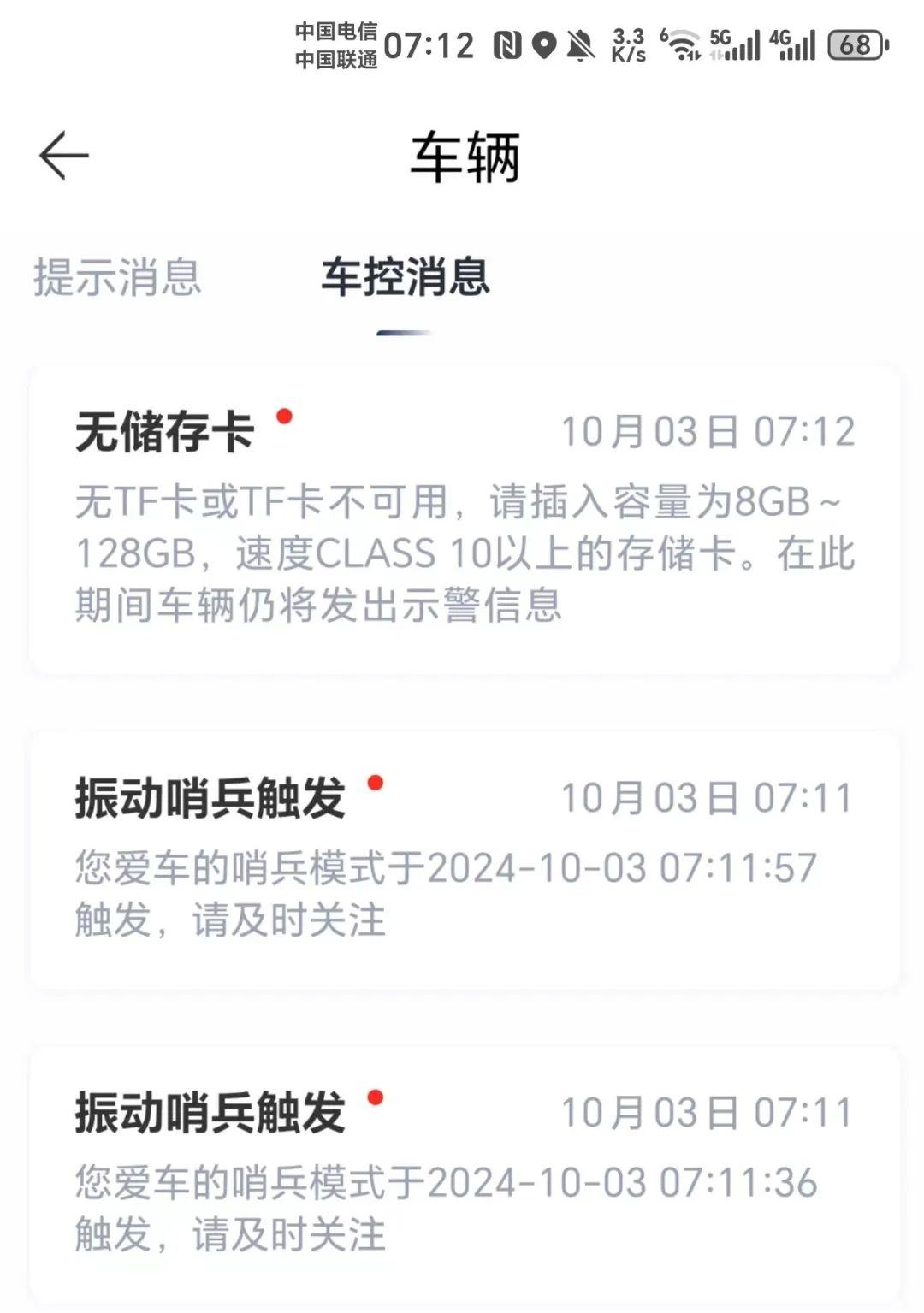
Task: Switch to the 提示消息 tab
Action: click(x=117, y=275)
